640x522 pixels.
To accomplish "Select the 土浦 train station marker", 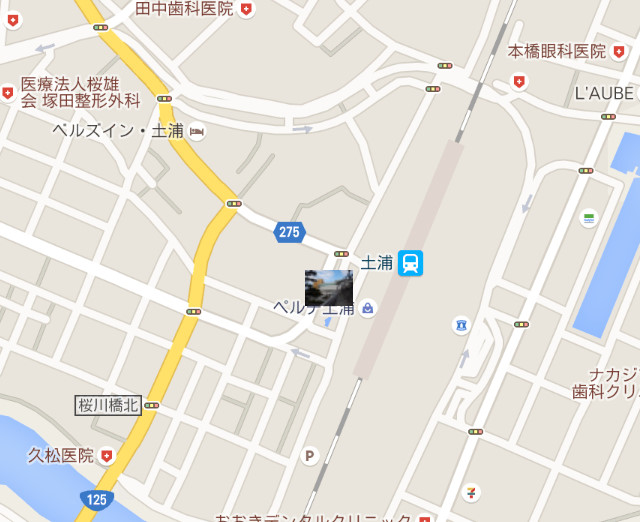I will (410, 263).
